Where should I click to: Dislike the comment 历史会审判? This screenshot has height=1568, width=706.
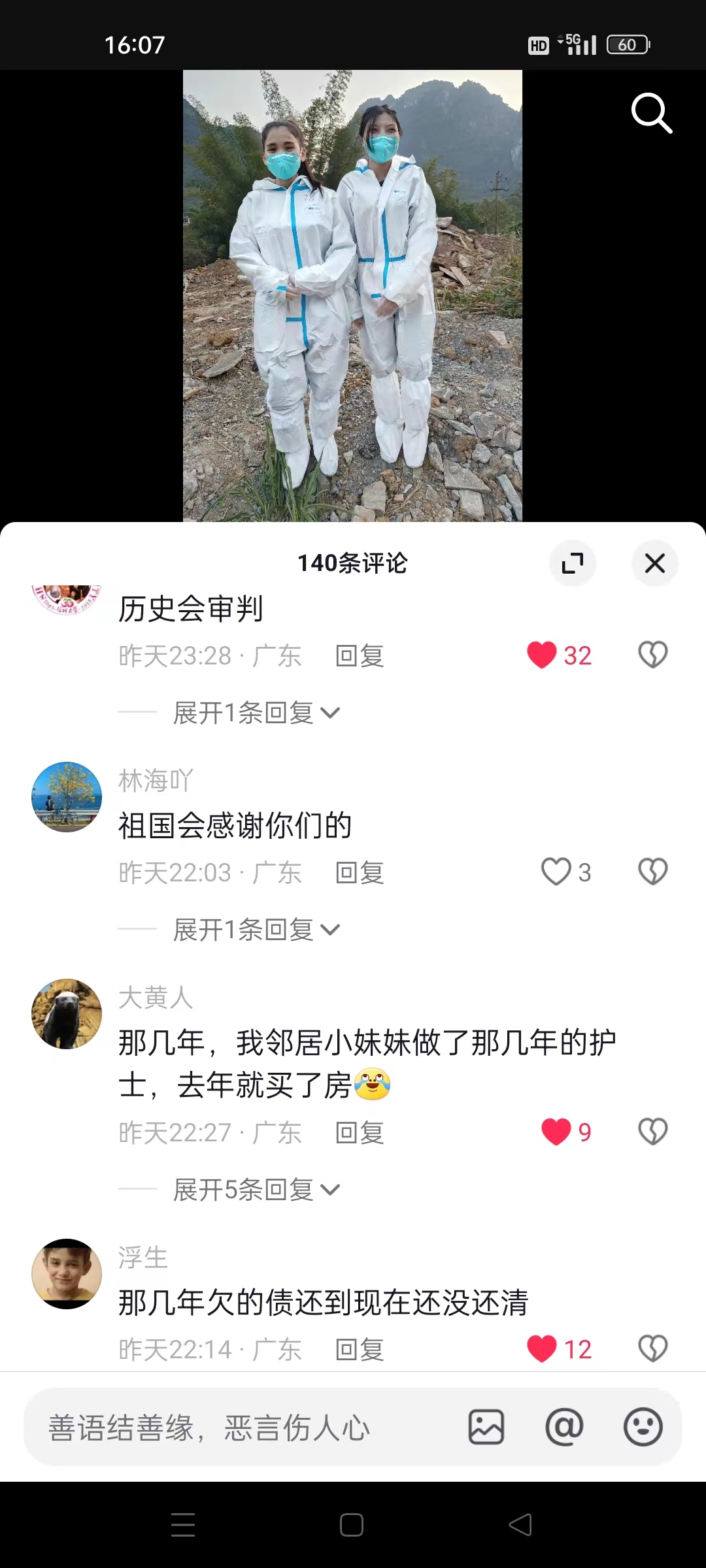click(652, 655)
